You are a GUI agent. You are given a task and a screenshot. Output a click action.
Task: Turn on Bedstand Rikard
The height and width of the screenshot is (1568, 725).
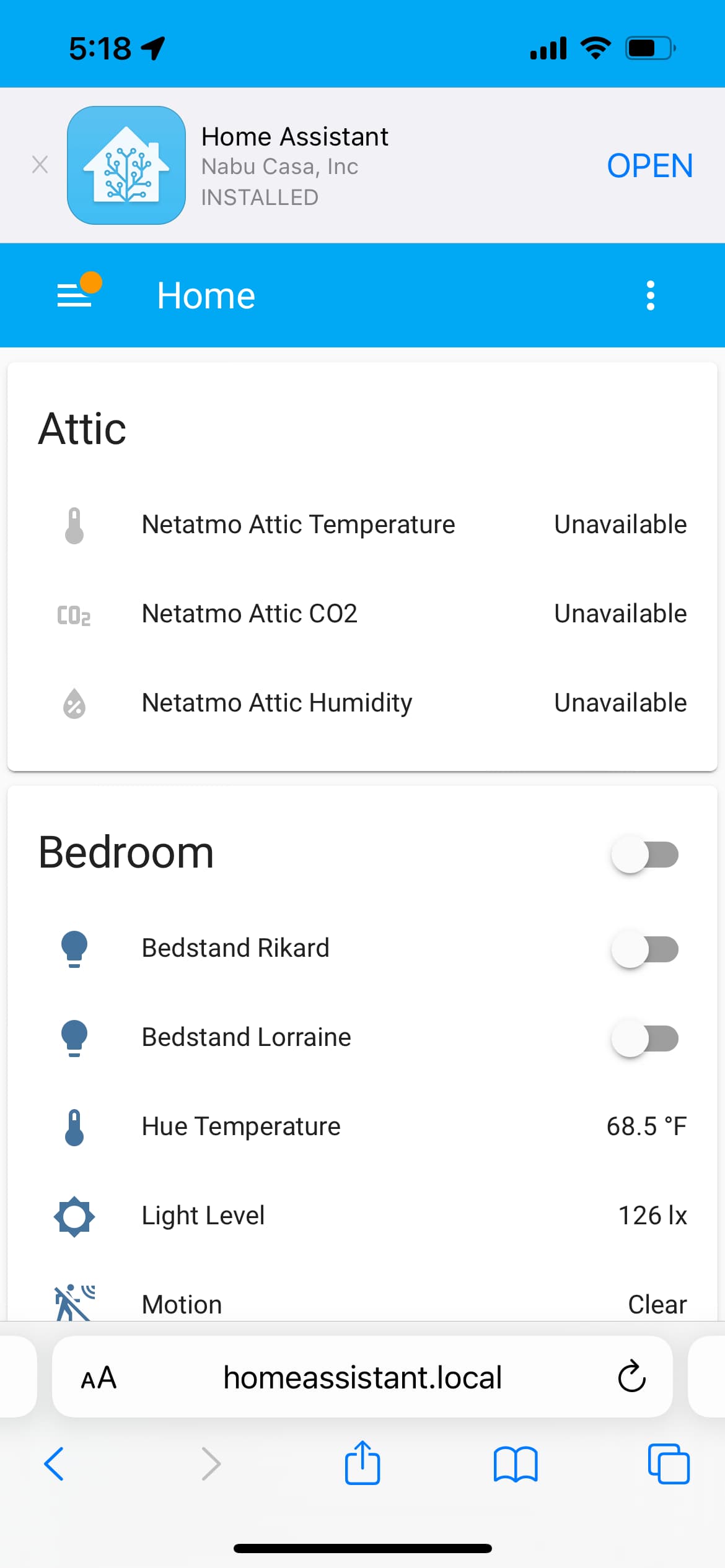pos(644,949)
